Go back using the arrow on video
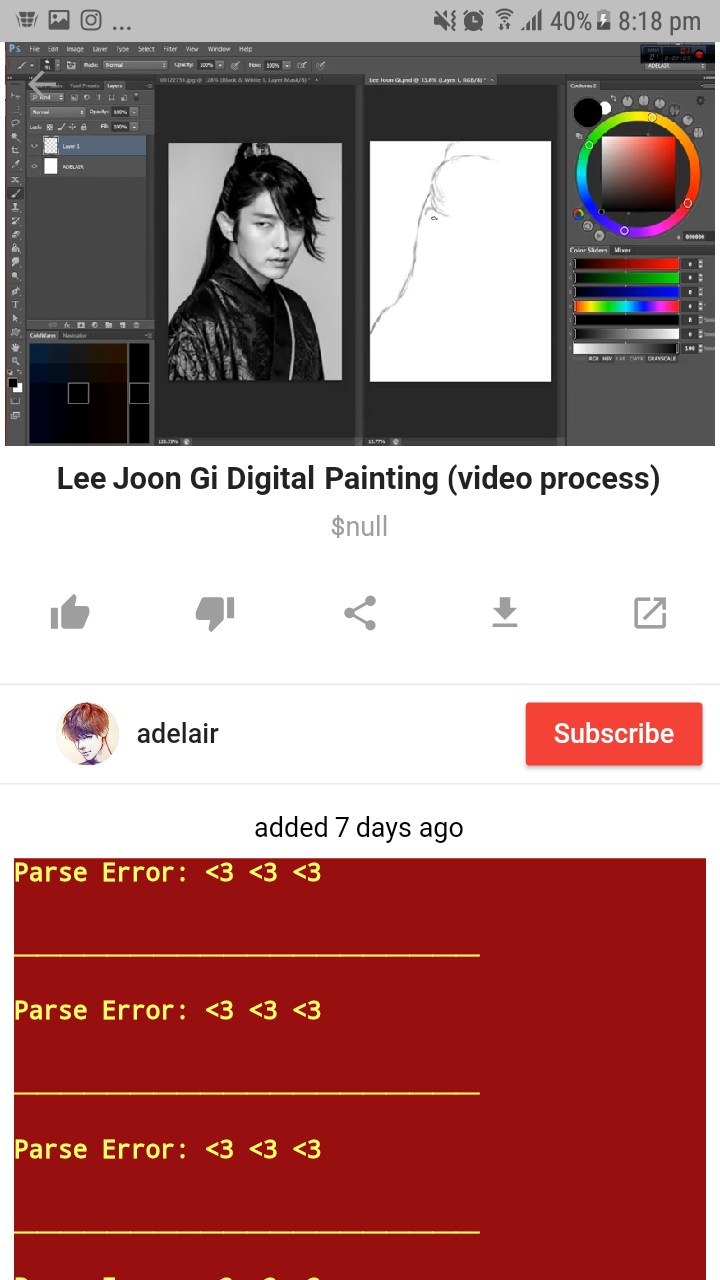Screen dimensions: 720x1280 42,85
